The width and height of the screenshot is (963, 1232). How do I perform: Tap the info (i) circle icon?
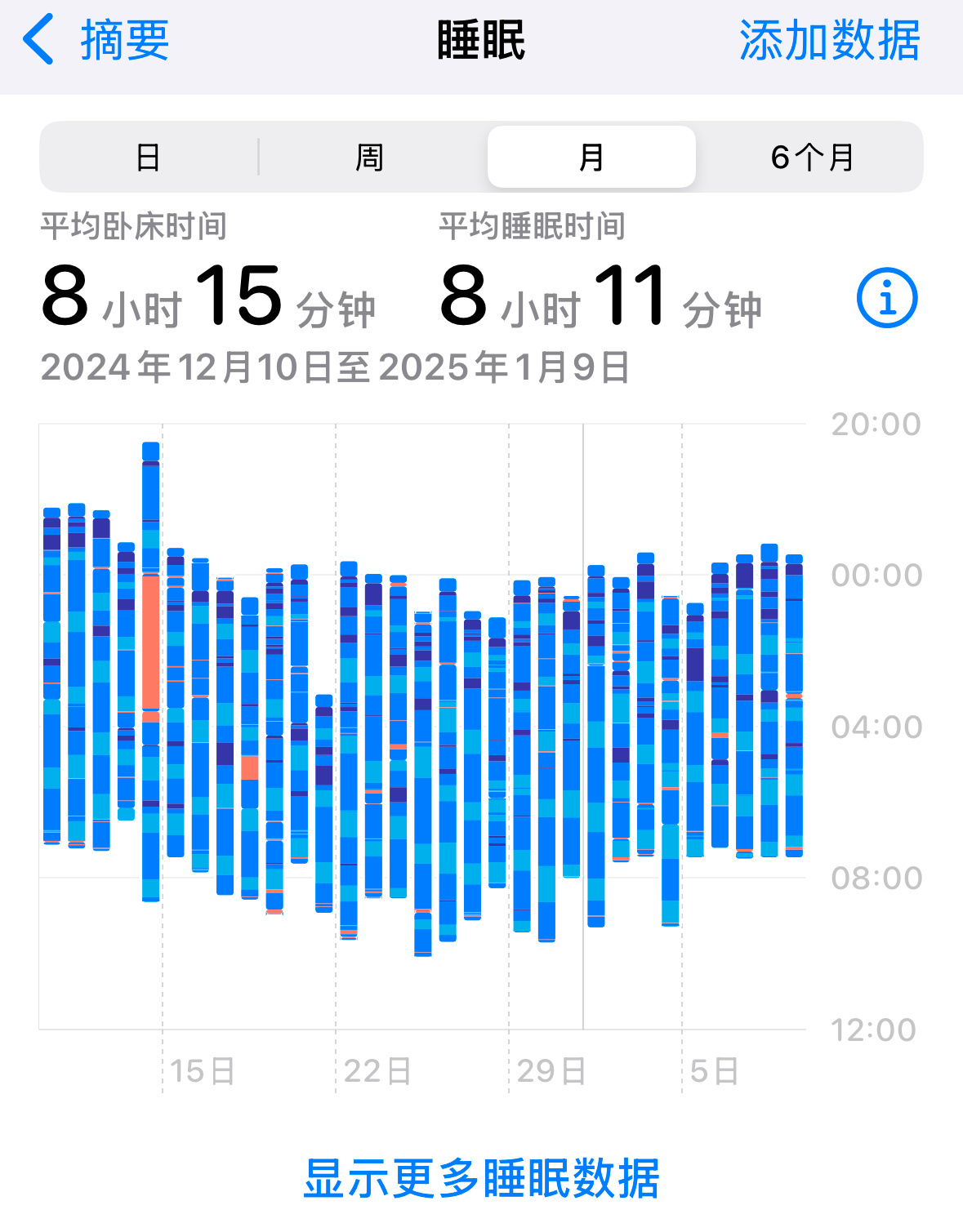(889, 296)
